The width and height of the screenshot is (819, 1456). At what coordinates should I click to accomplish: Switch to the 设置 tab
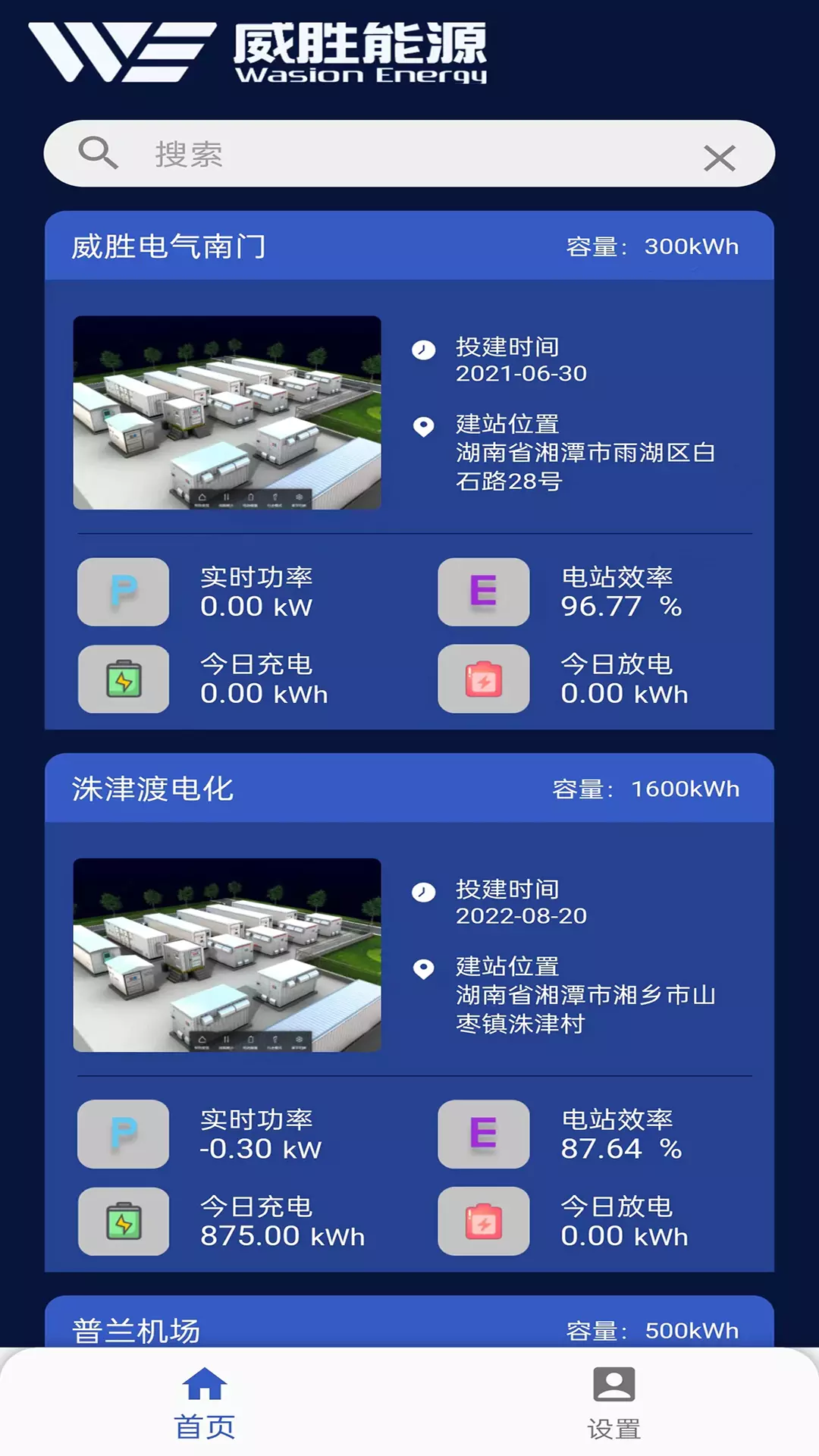(614, 1403)
